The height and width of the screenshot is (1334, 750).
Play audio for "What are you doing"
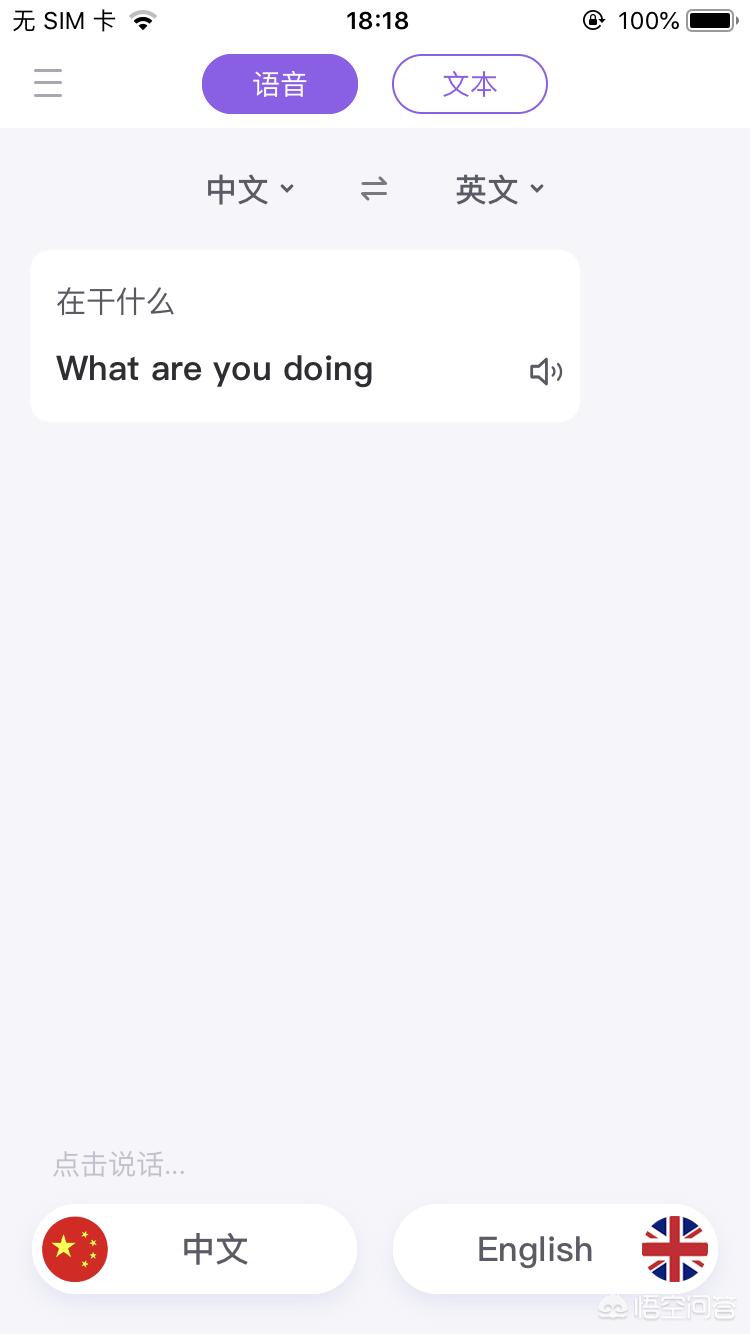pos(546,372)
